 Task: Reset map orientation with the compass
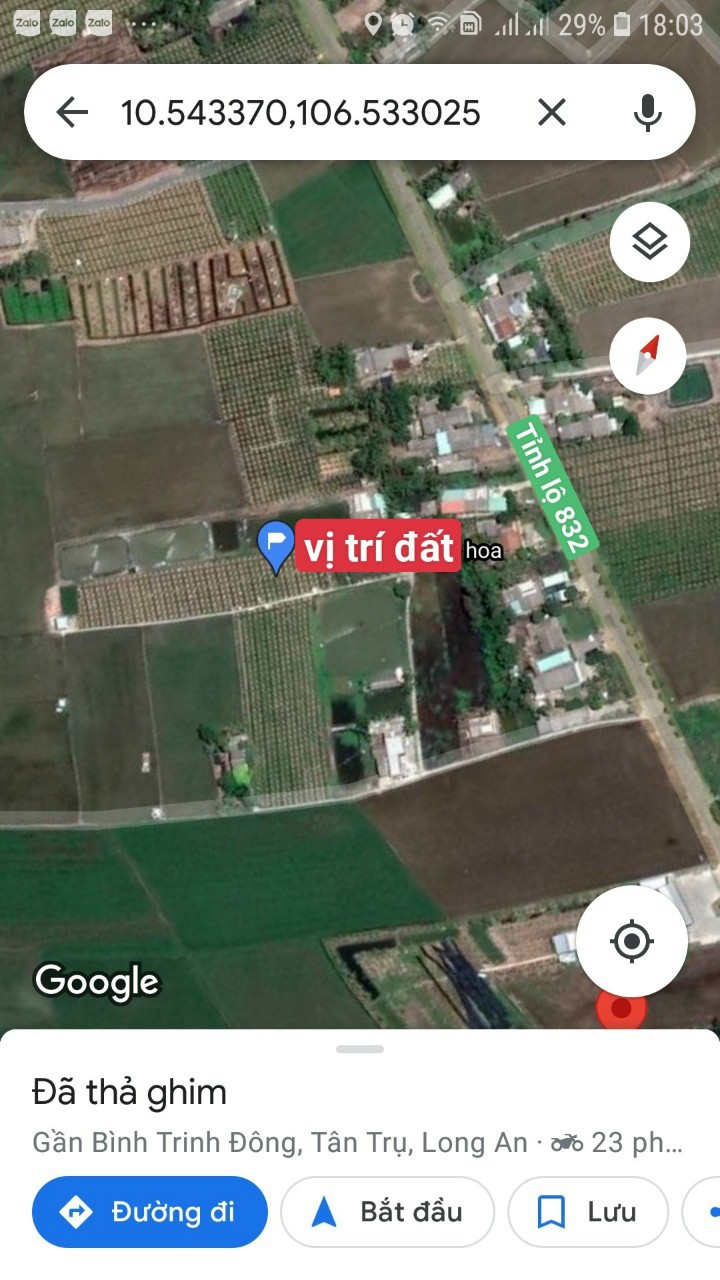(648, 354)
